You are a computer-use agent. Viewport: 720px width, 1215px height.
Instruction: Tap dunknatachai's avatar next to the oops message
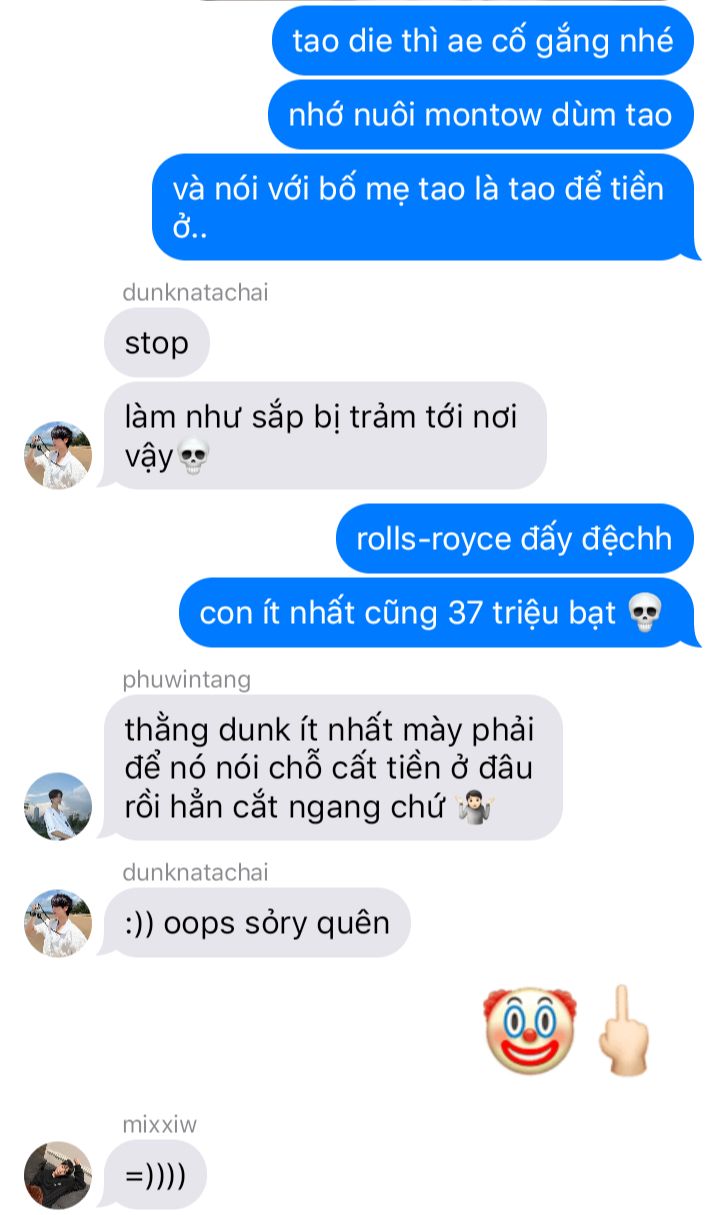pyautogui.click(x=58, y=923)
